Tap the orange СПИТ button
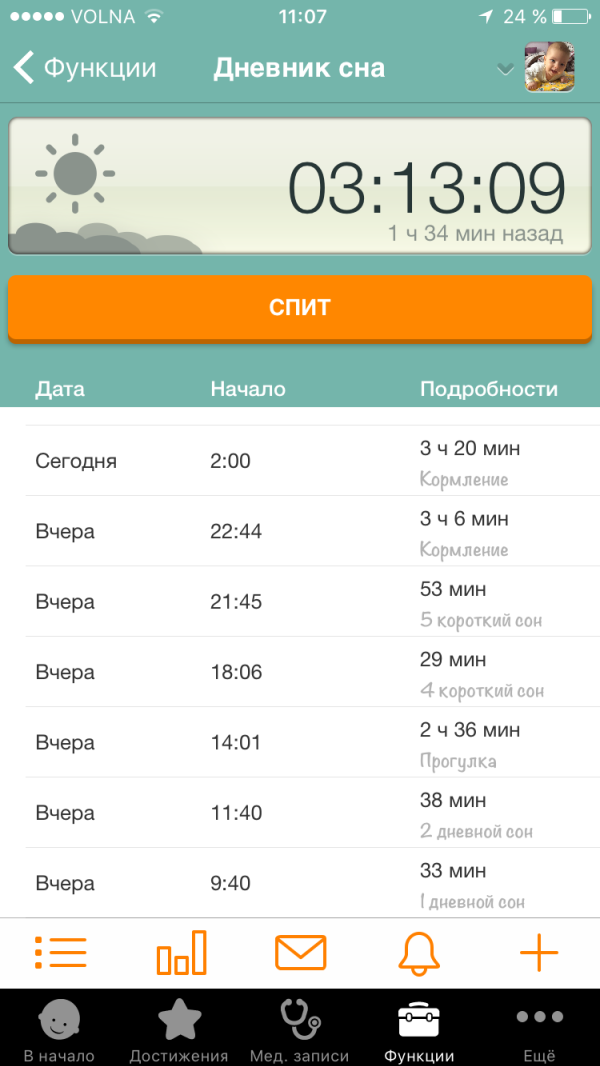Image resolution: width=600 pixels, height=1066 pixels. pos(300,308)
